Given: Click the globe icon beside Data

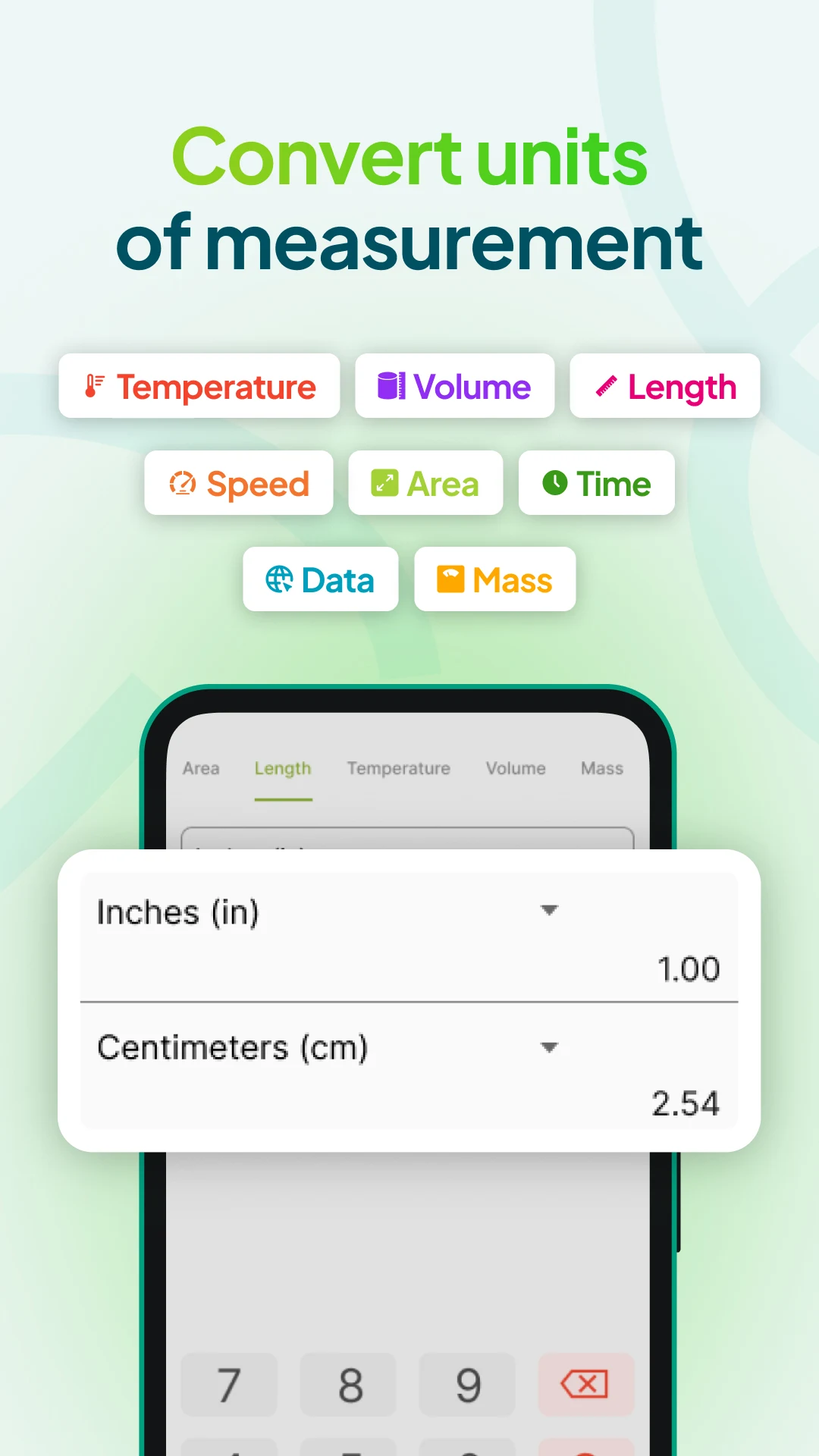Looking at the screenshot, I should pos(280,579).
